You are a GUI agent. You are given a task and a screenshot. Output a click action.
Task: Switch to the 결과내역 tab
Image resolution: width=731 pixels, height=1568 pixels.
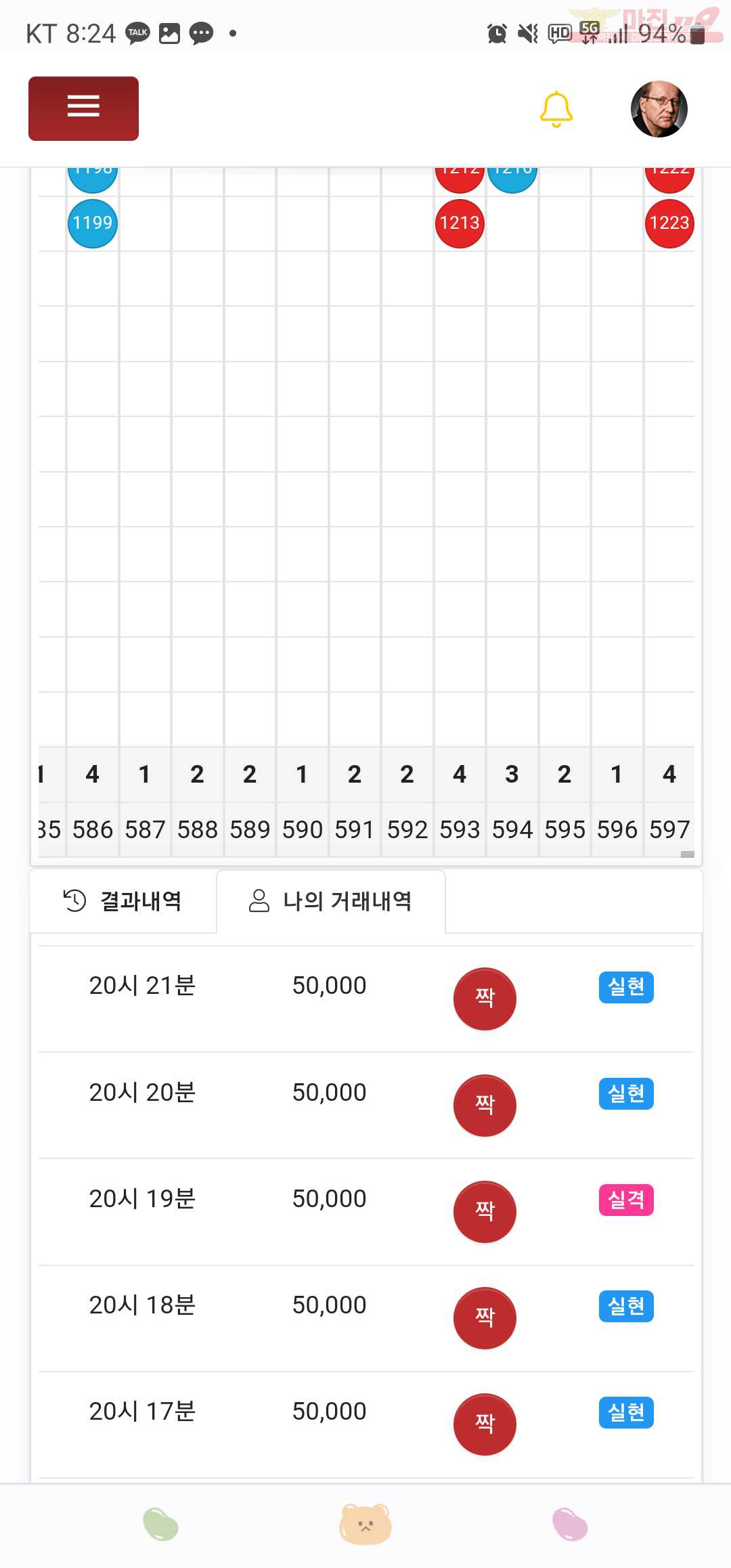(x=123, y=901)
